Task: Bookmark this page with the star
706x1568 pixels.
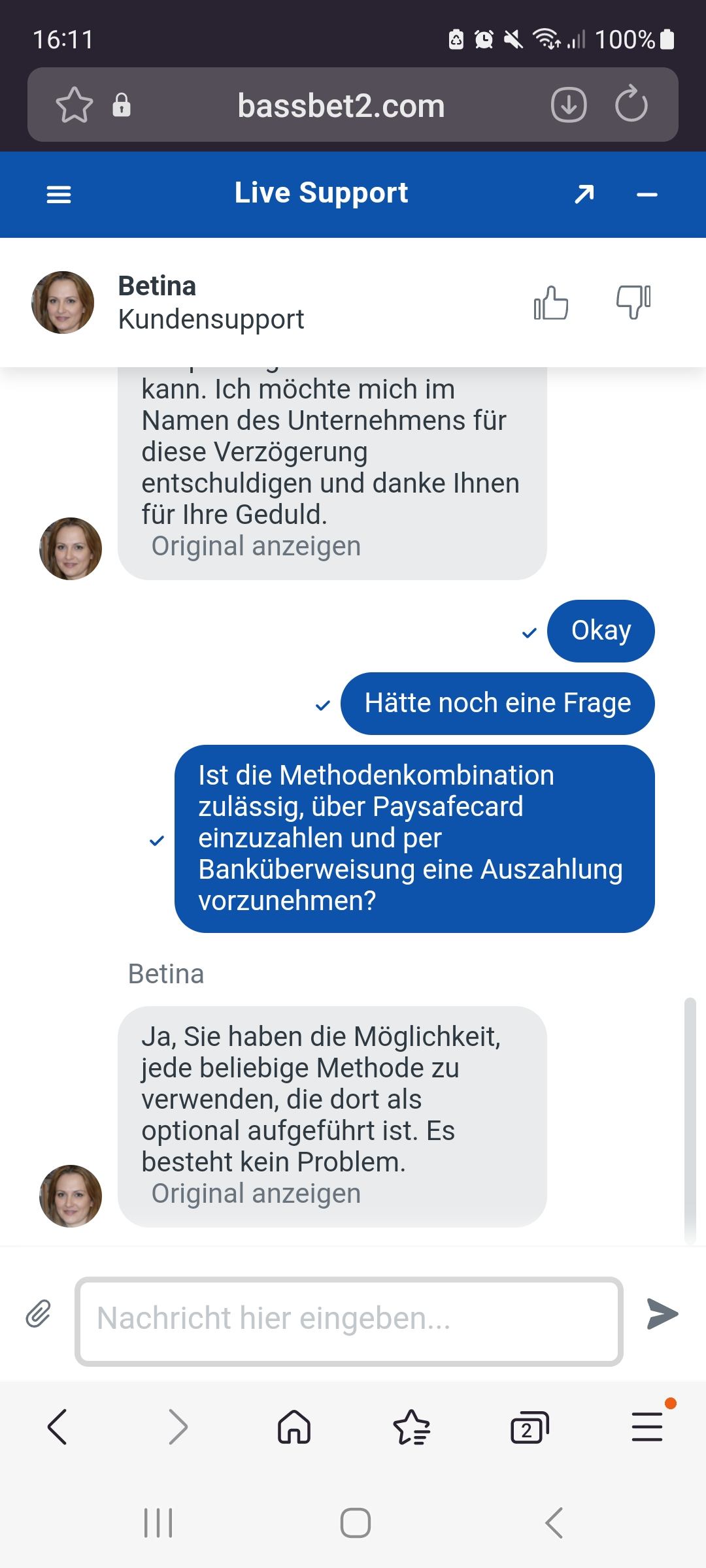Action: pyautogui.click(x=75, y=105)
